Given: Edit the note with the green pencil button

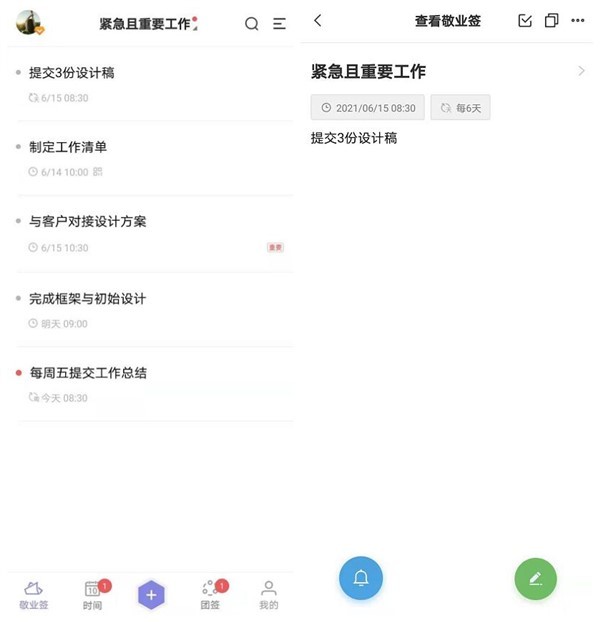Looking at the screenshot, I should click(x=535, y=578).
